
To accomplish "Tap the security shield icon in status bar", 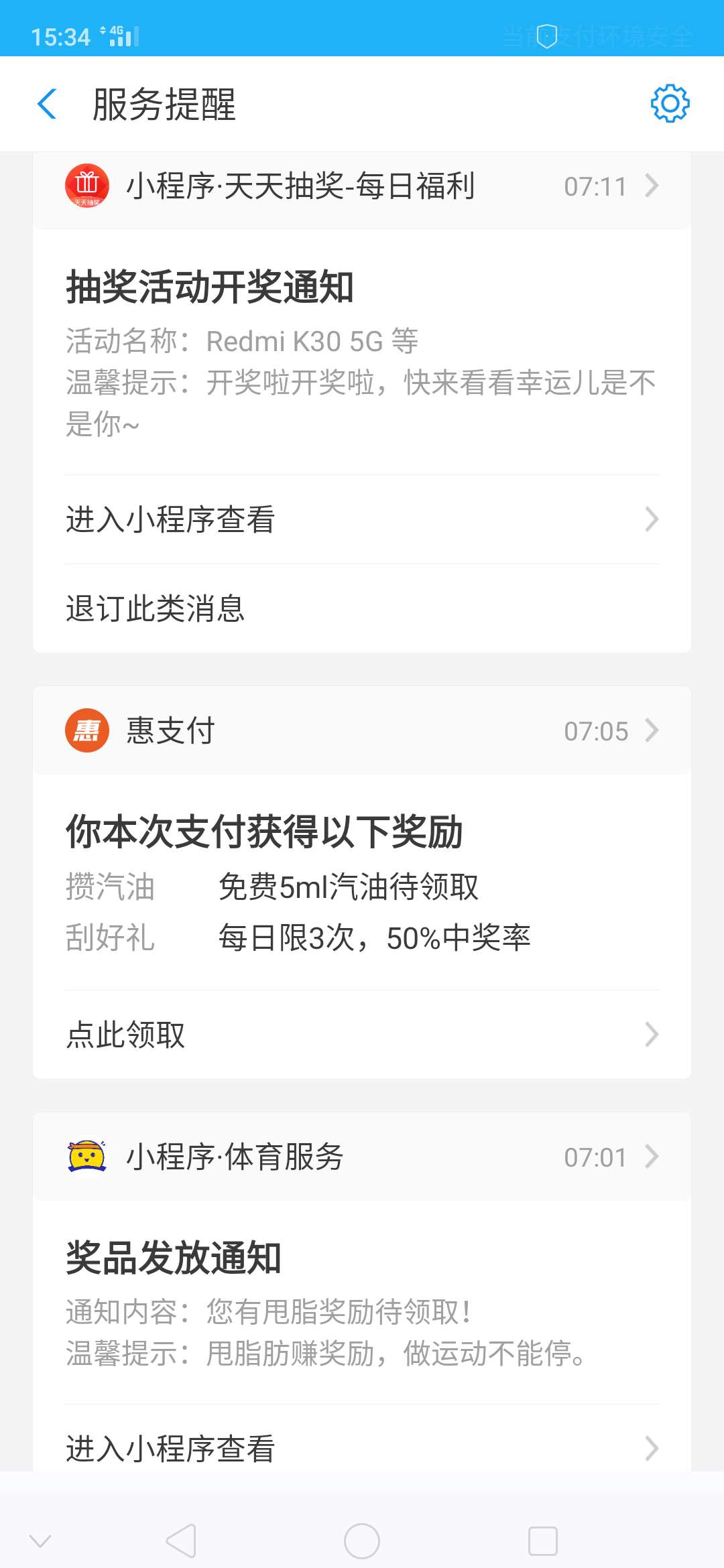I will pos(547,35).
